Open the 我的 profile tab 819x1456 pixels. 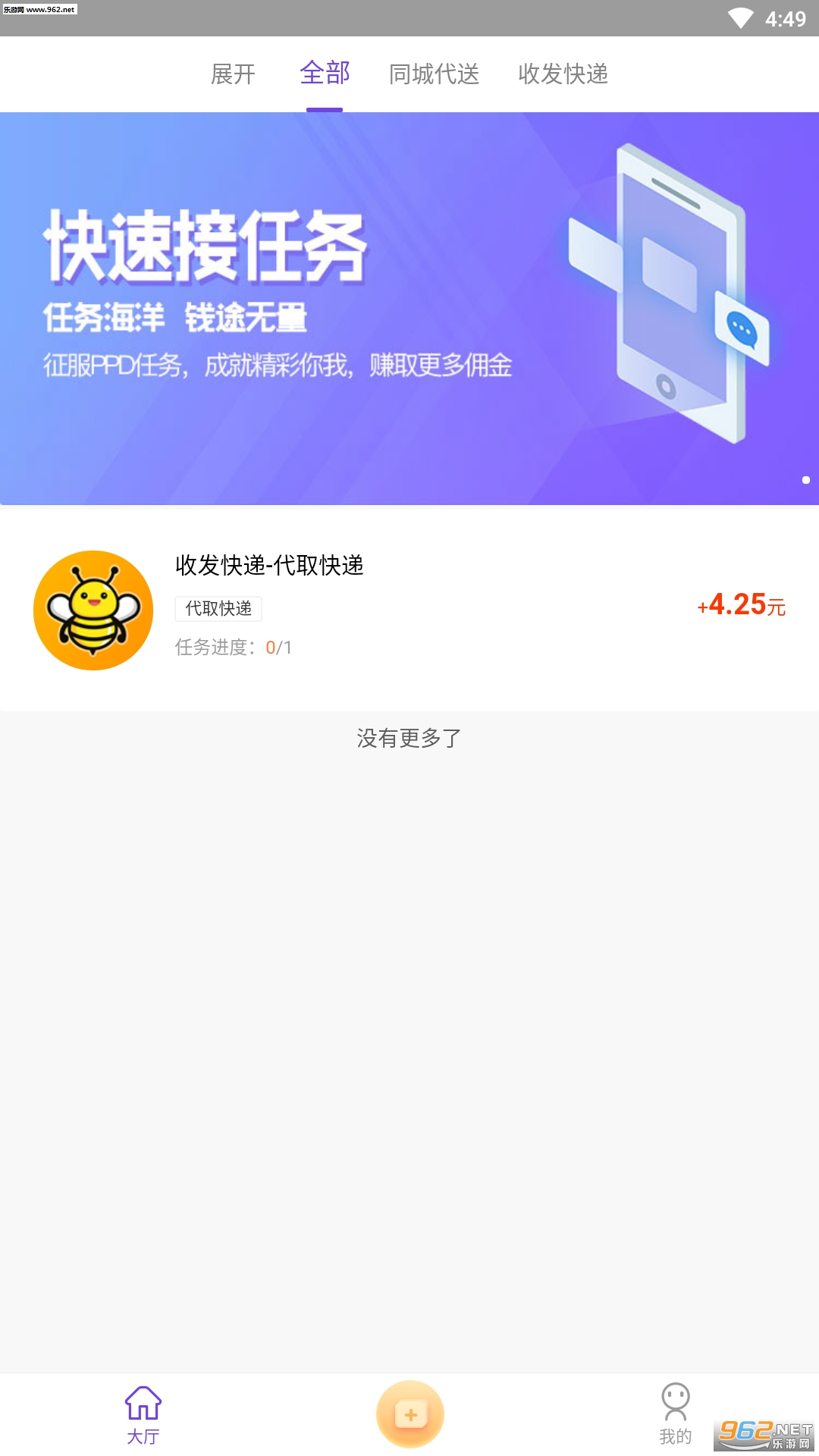pyautogui.click(x=675, y=1414)
